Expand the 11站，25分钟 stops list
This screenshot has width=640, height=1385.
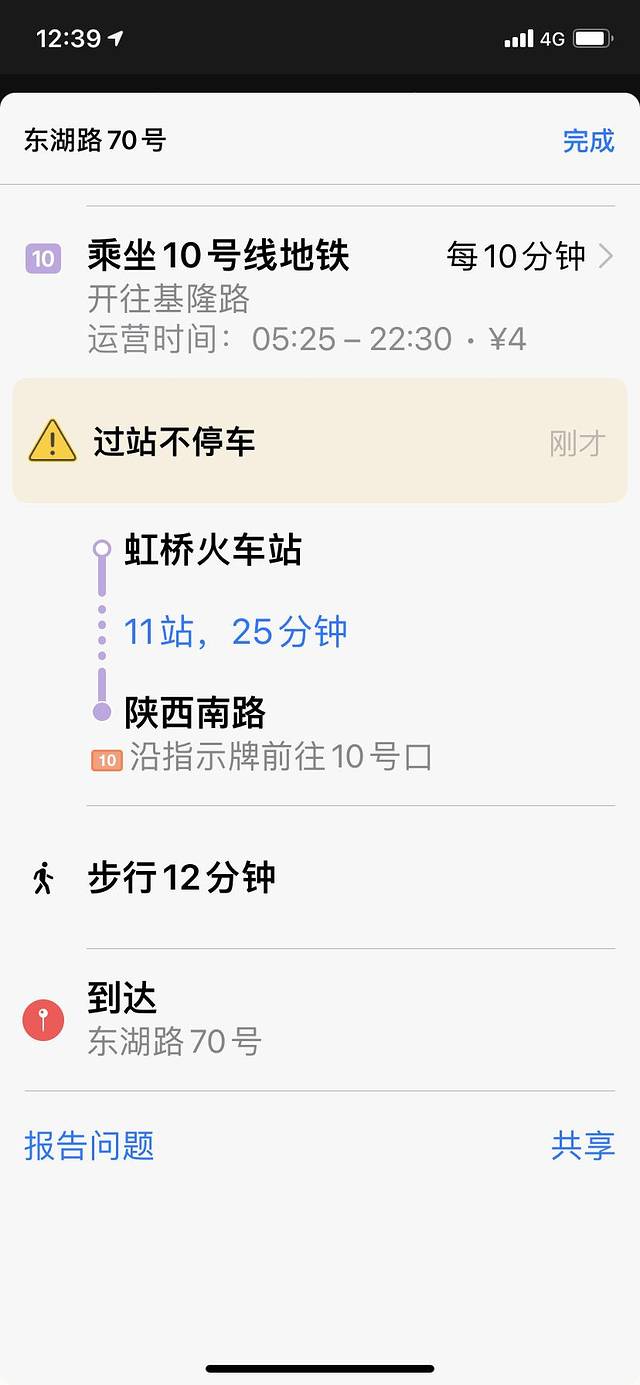(236, 632)
